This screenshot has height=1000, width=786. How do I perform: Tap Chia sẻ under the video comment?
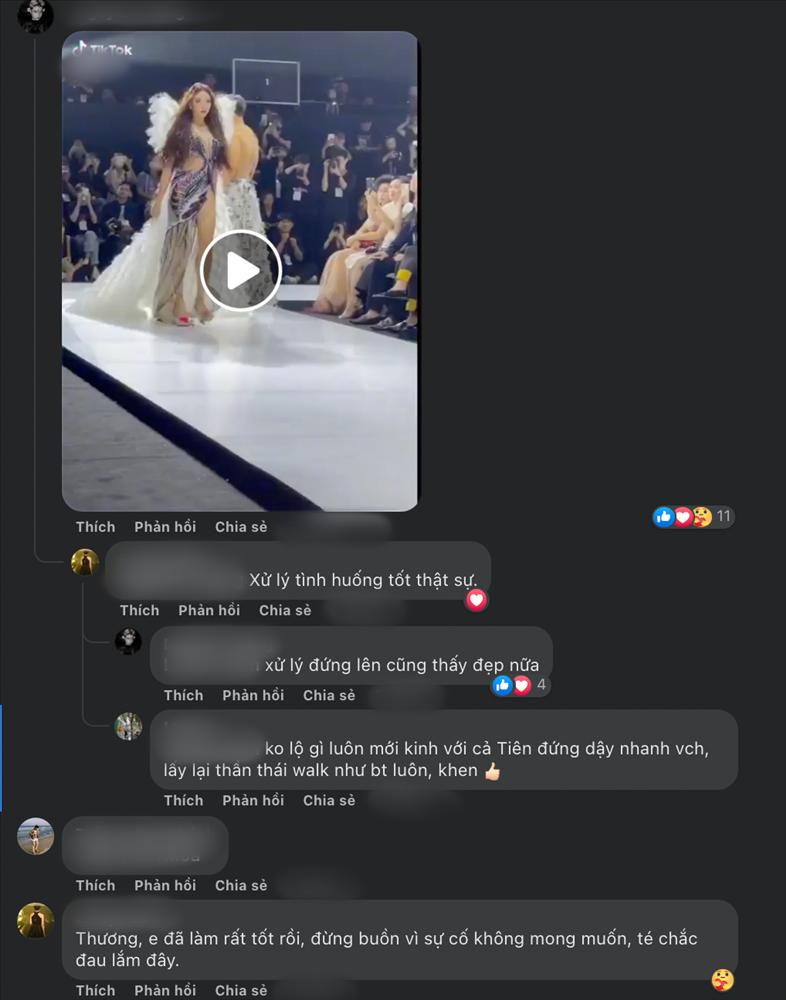241,526
